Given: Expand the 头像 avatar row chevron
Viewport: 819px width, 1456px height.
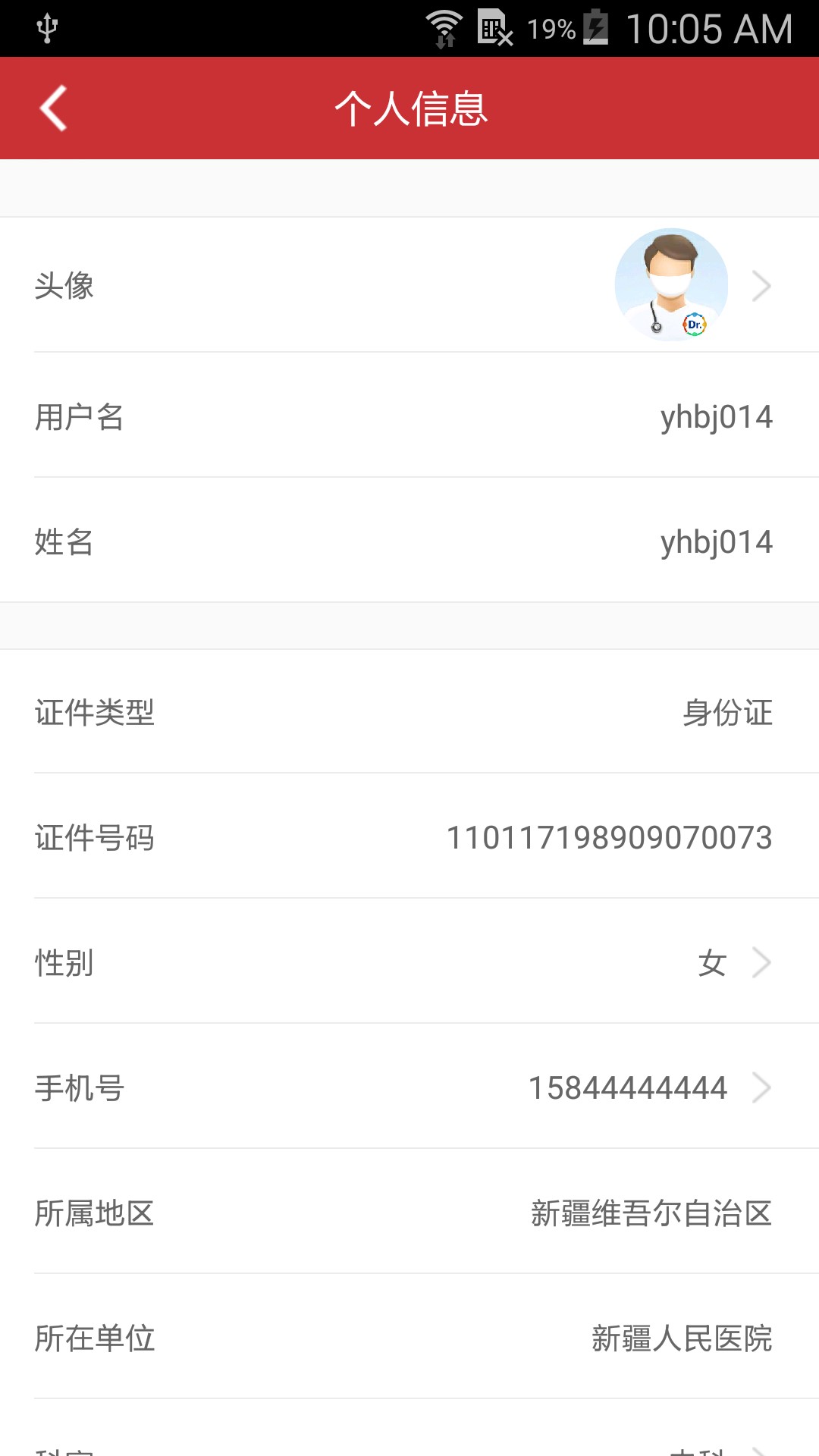Looking at the screenshot, I should coord(763,286).
